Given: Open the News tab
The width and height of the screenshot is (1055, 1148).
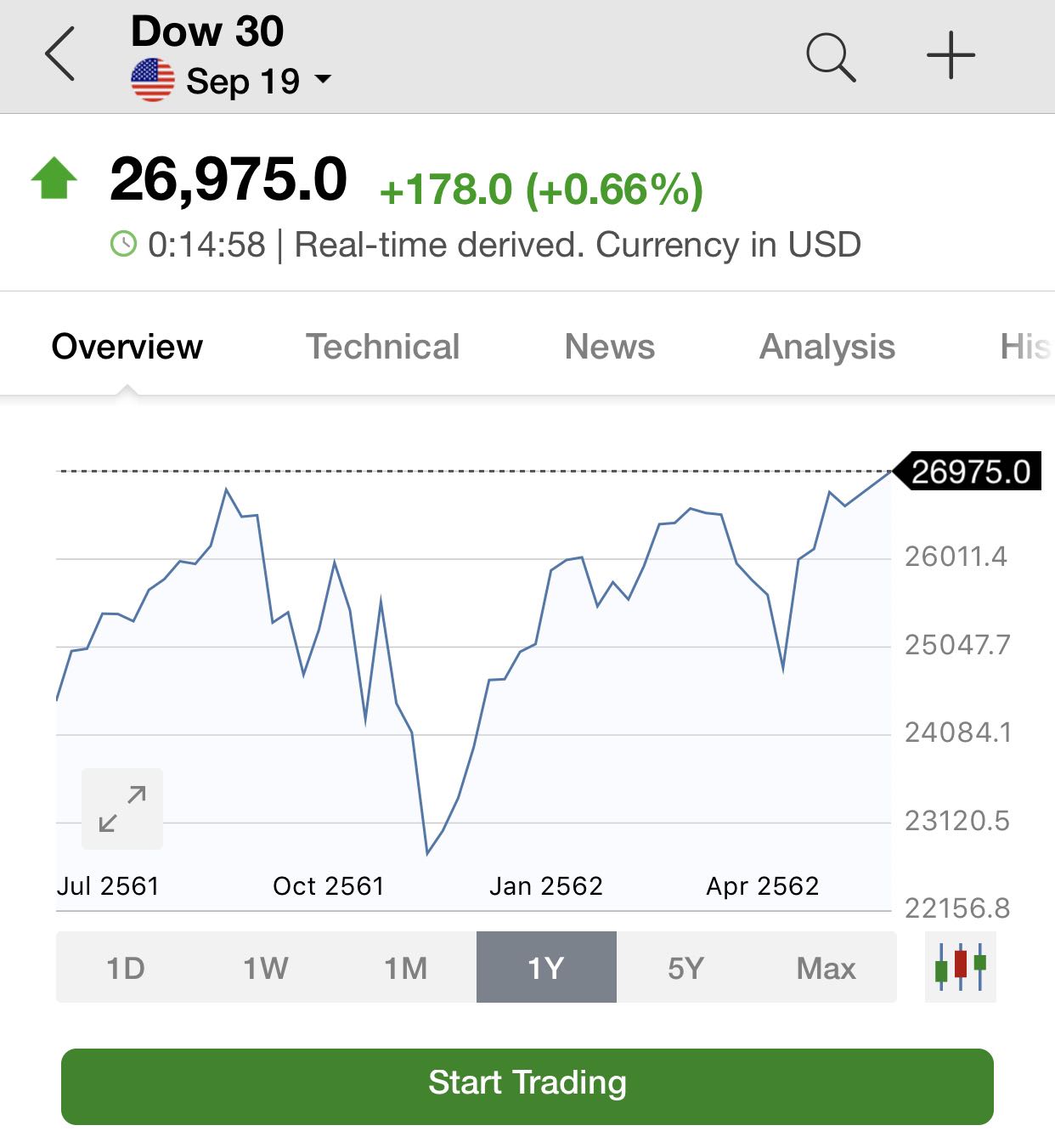Looking at the screenshot, I should pyautogui.click(x=610, y=347).
